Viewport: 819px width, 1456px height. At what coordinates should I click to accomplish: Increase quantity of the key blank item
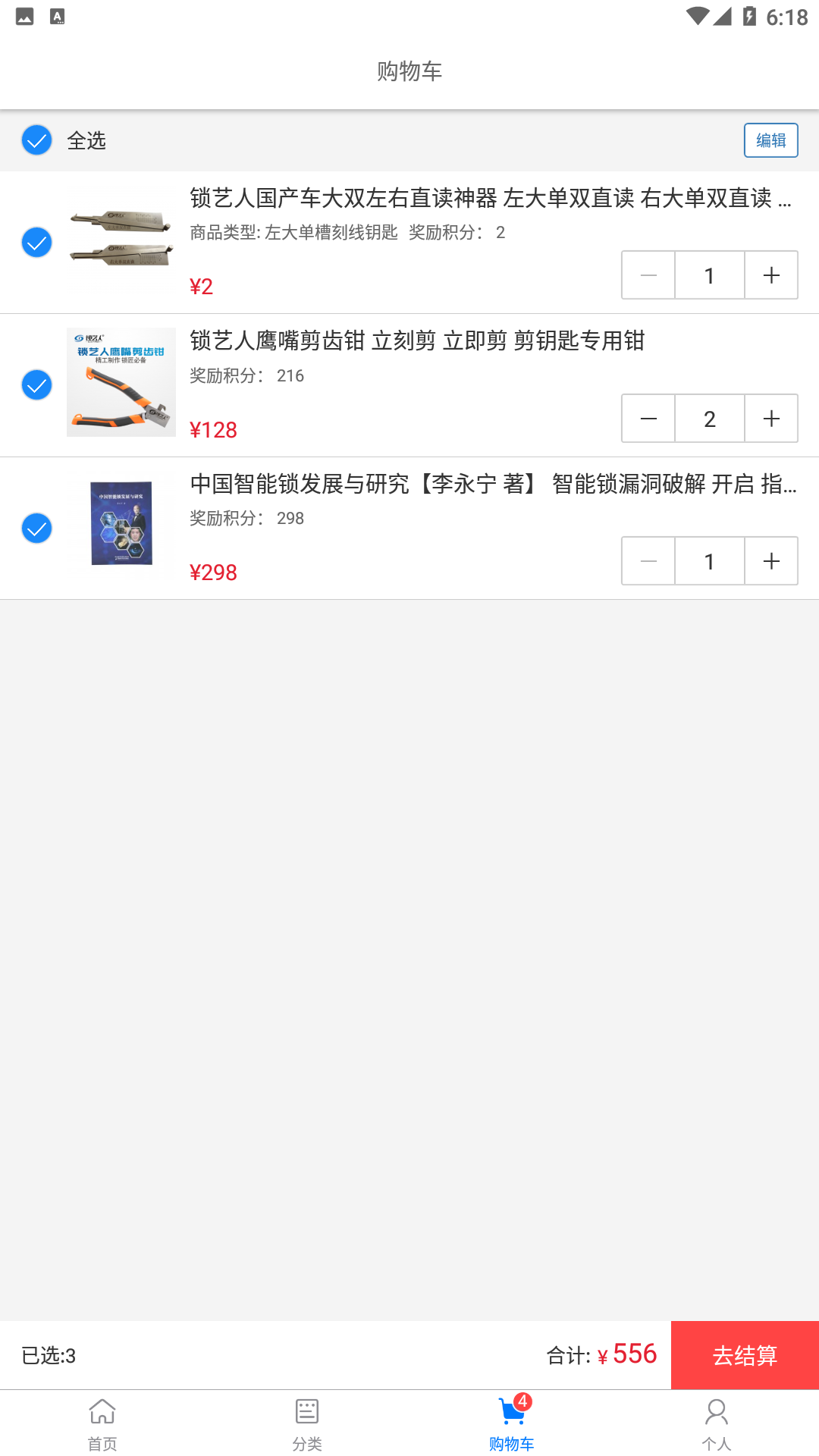(771, 275)
